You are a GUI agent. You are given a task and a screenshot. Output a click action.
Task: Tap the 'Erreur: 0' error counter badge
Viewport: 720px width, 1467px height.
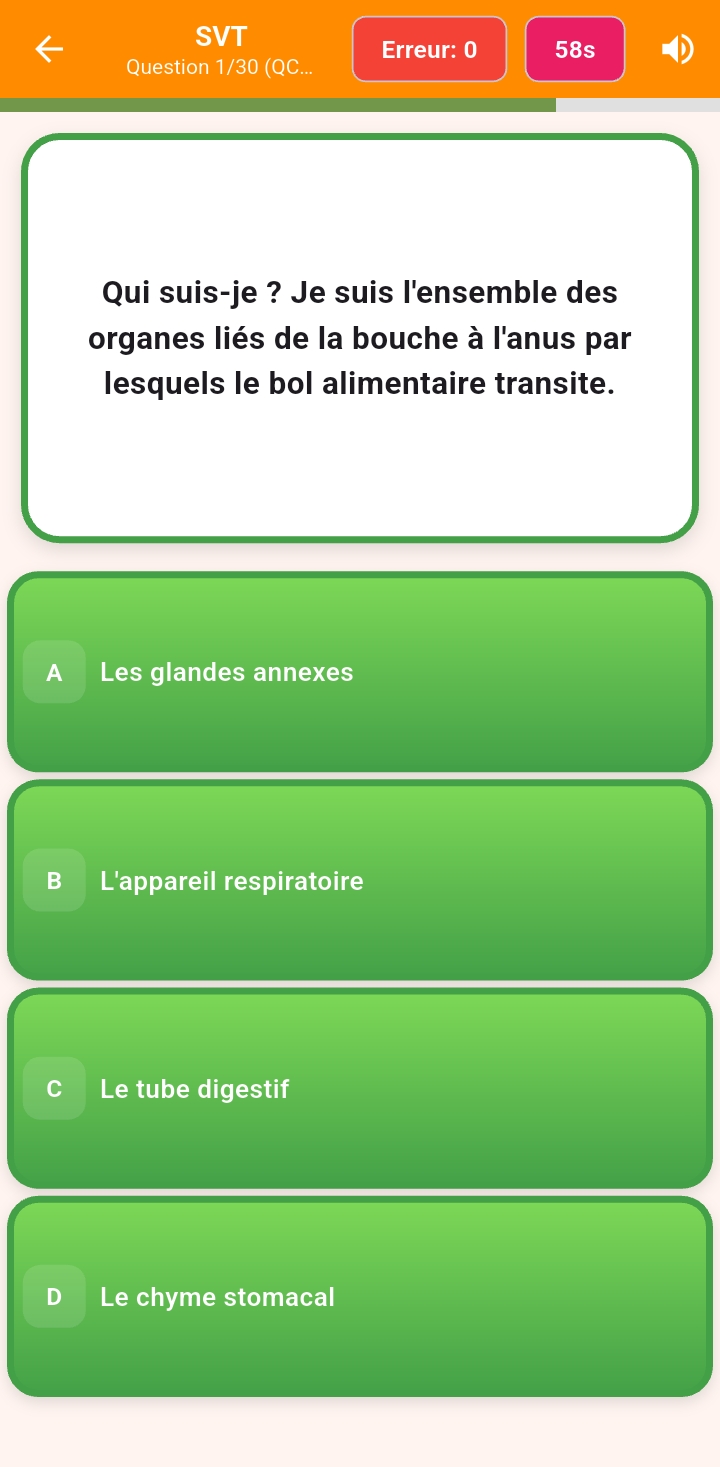tap(429, 48)
